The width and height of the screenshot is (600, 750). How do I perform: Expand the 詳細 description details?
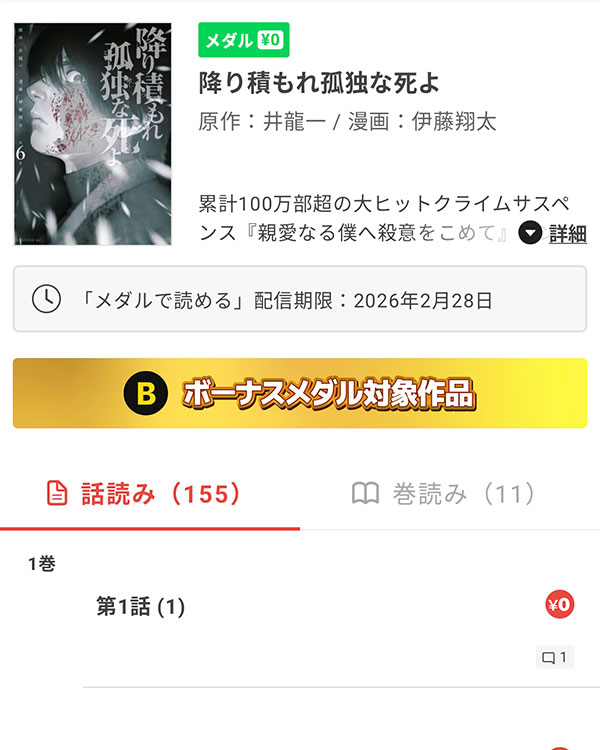coord(553,234)
